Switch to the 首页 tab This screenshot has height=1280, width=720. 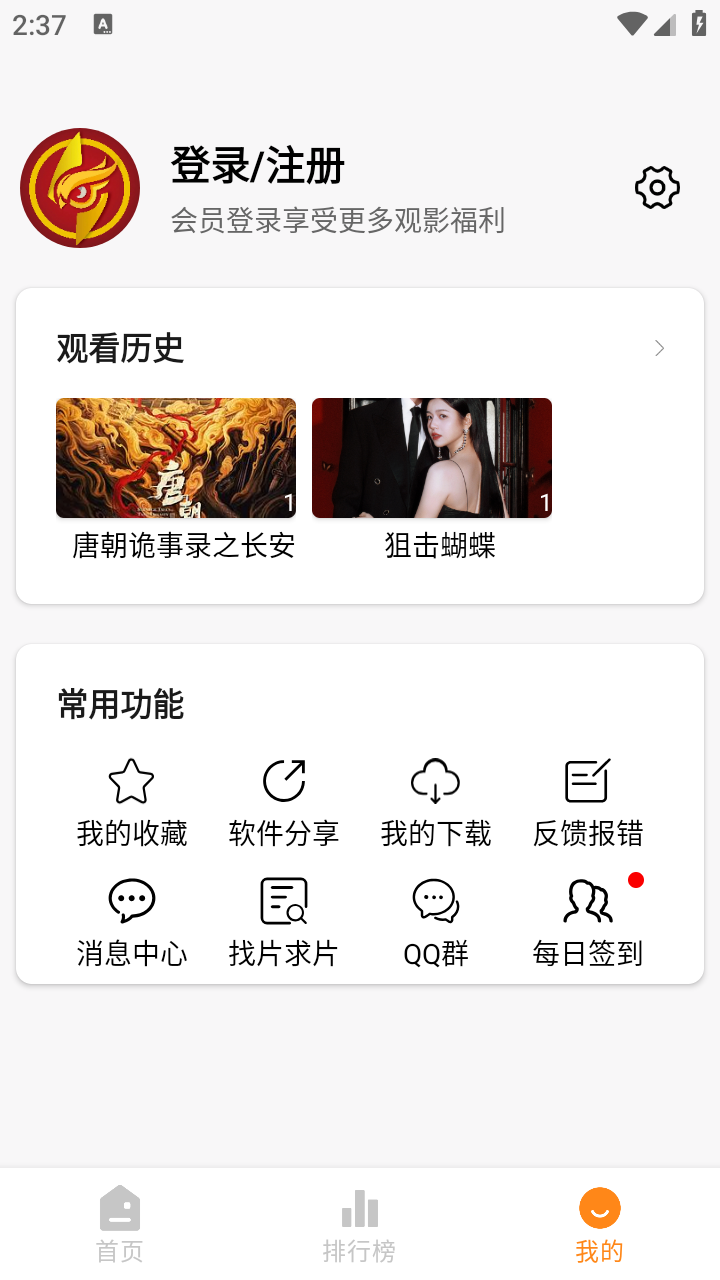[x=119, y=1222]
